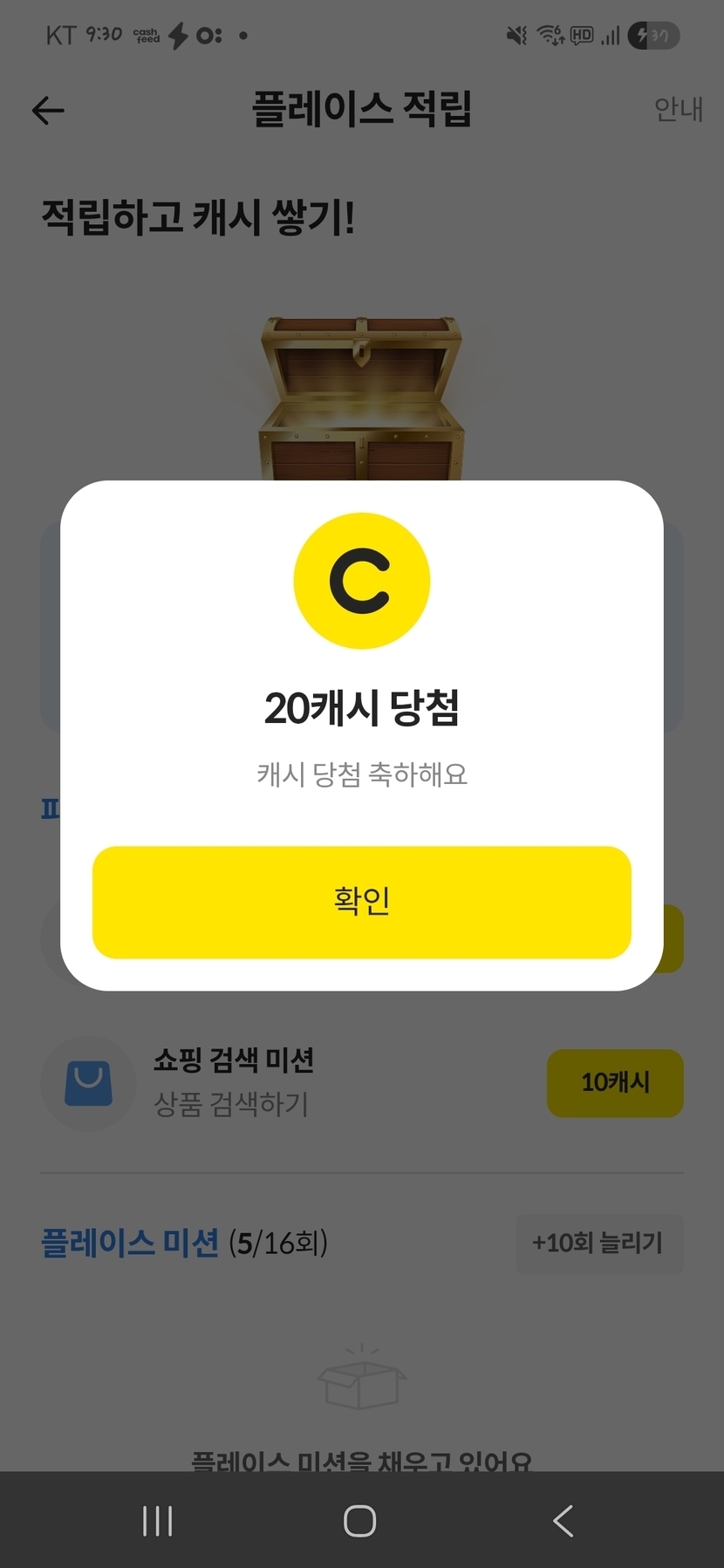This screenshot has width=724, height=1568.
Task: Go back using the top-left arrow
Action: pos(48,111)
